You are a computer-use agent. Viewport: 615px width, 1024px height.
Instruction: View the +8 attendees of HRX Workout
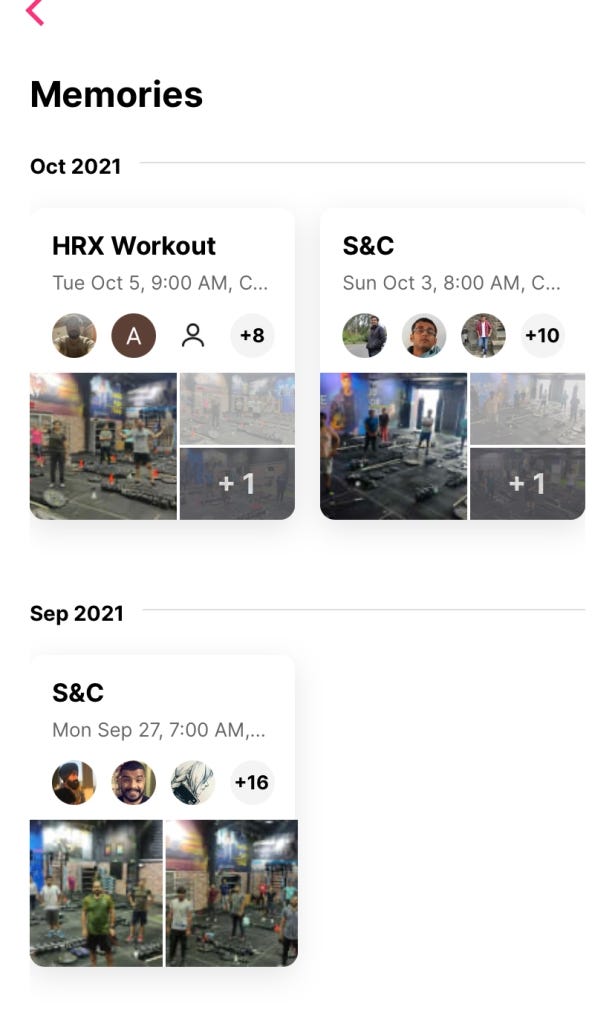[252, 336]
